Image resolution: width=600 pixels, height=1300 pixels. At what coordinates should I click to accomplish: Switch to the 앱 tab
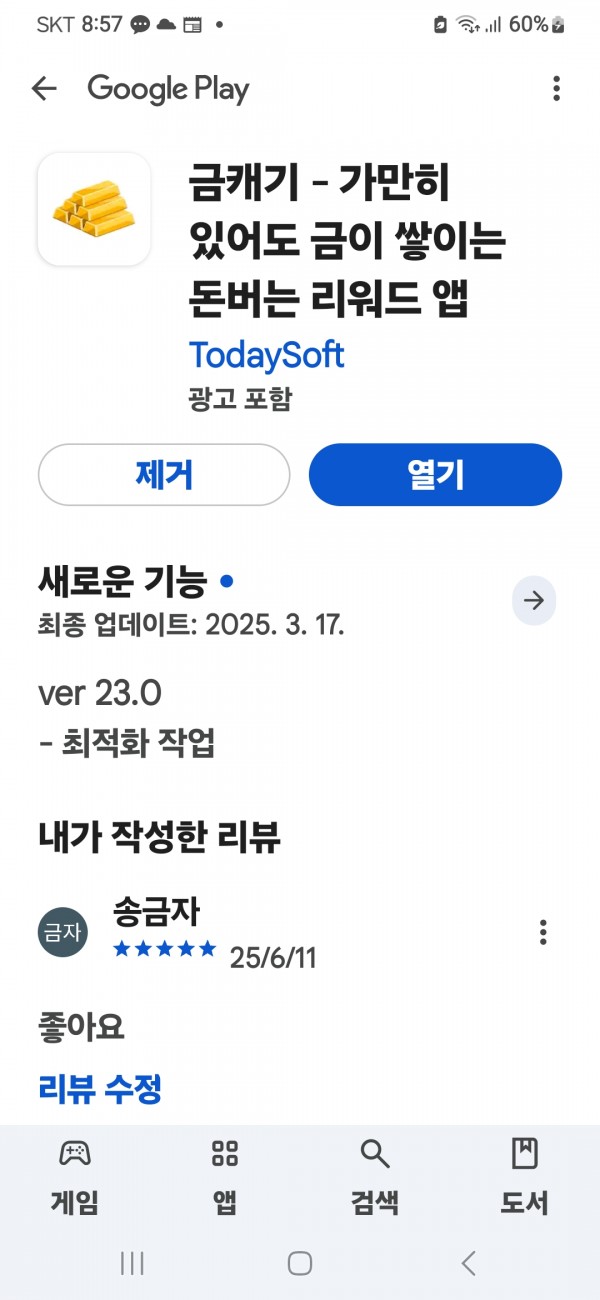225,1176
